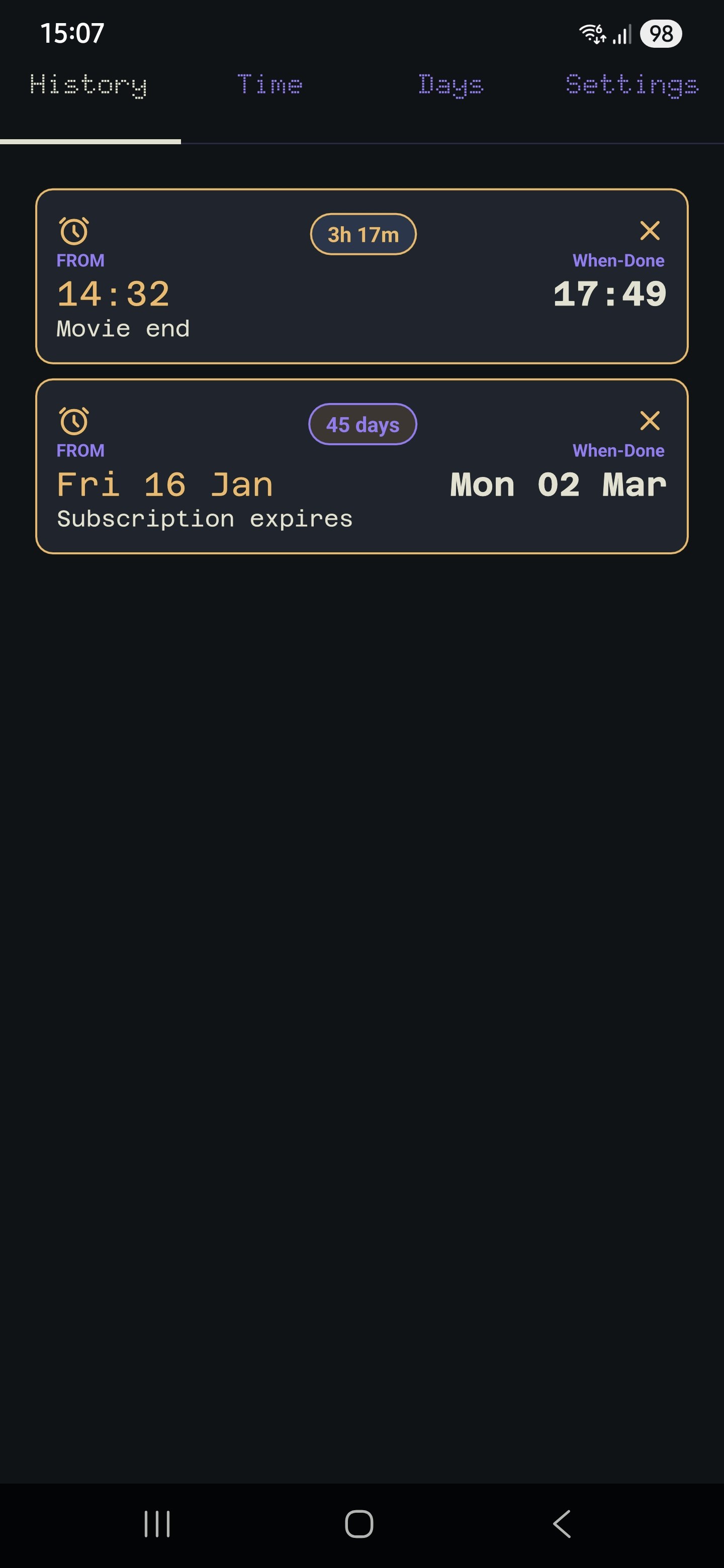Switch to the Days tab

(x=450, y=84)
